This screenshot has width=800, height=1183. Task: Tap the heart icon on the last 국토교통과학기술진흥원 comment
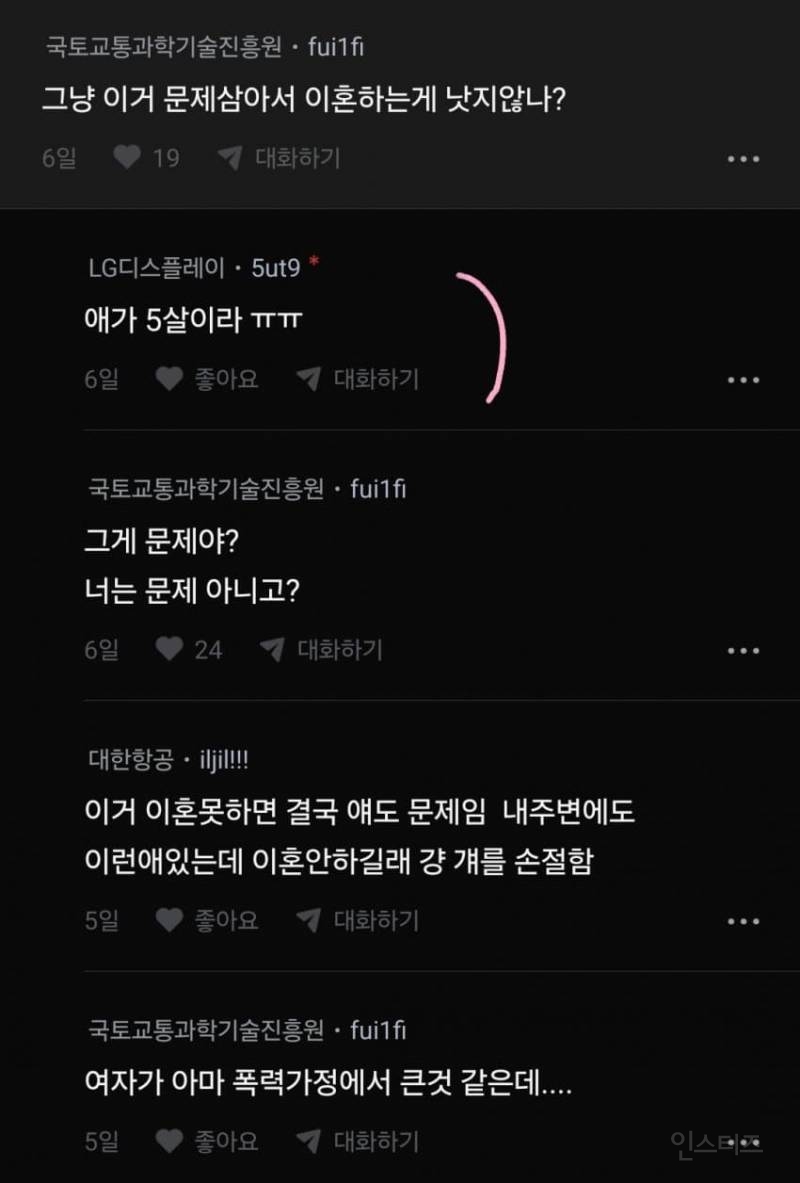click(x=170, y=1142)
